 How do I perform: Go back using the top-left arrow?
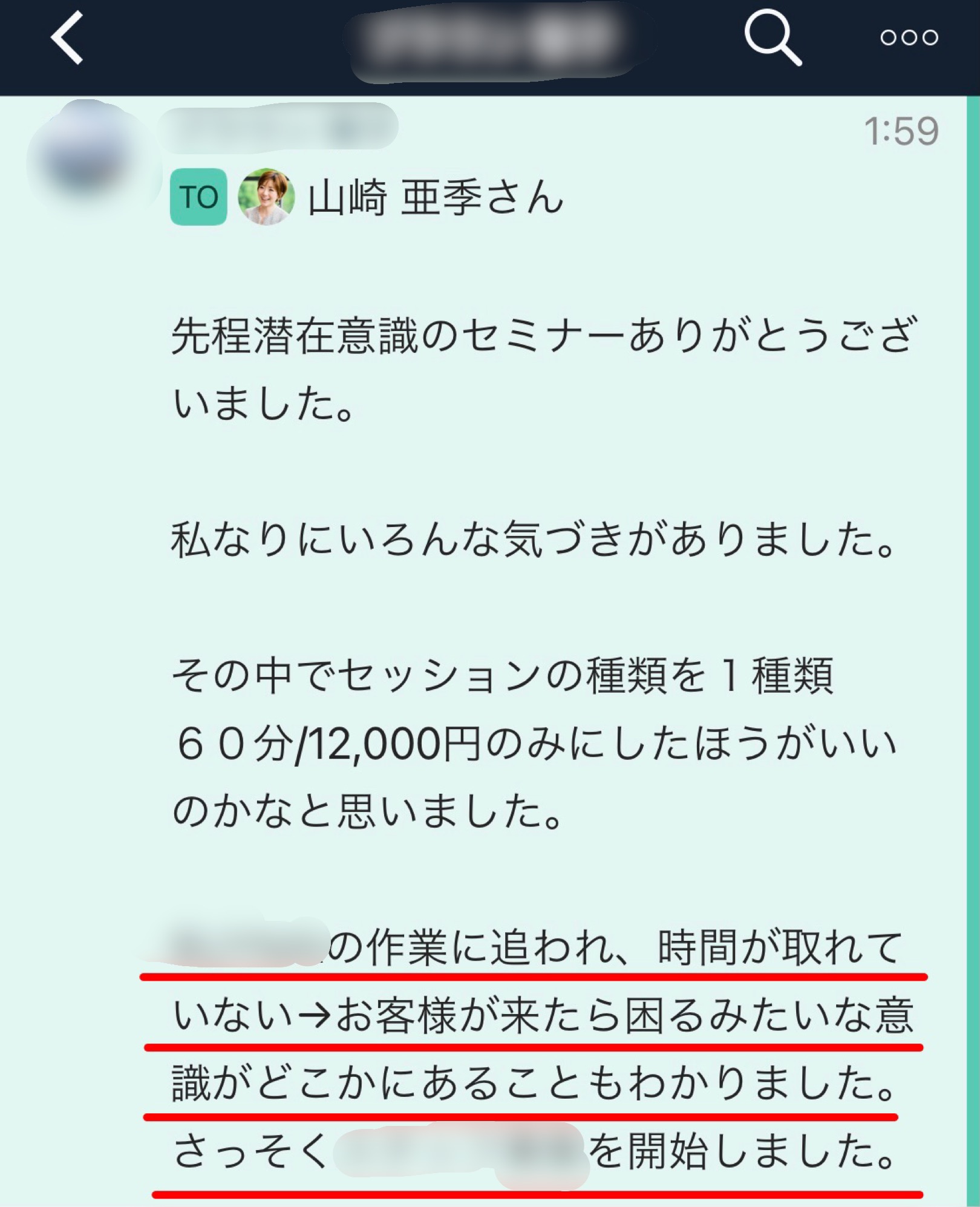coord(67,38)
